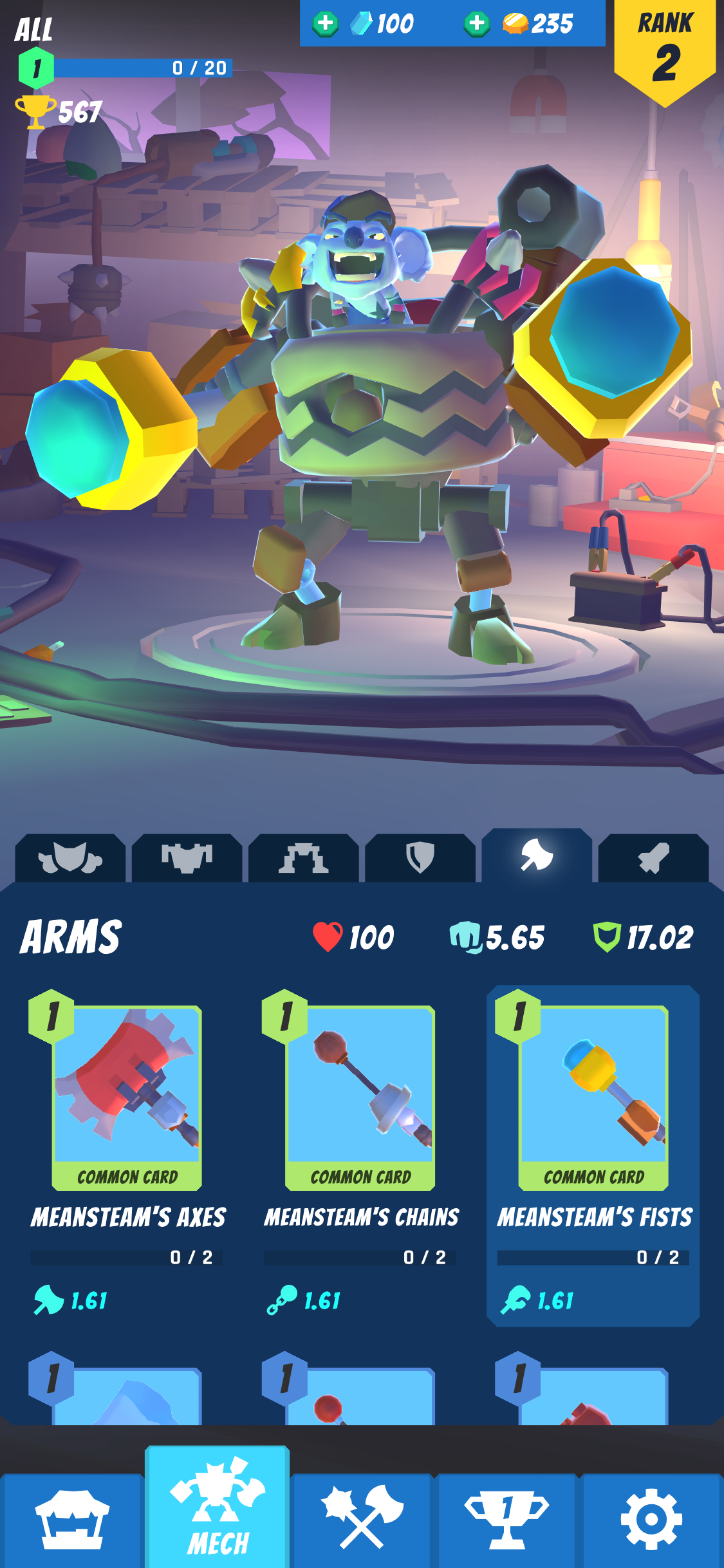This screenshot has width=724, height=1568.
Task: Open the shop tab in bottom bar
Action: click(71, 1520)
